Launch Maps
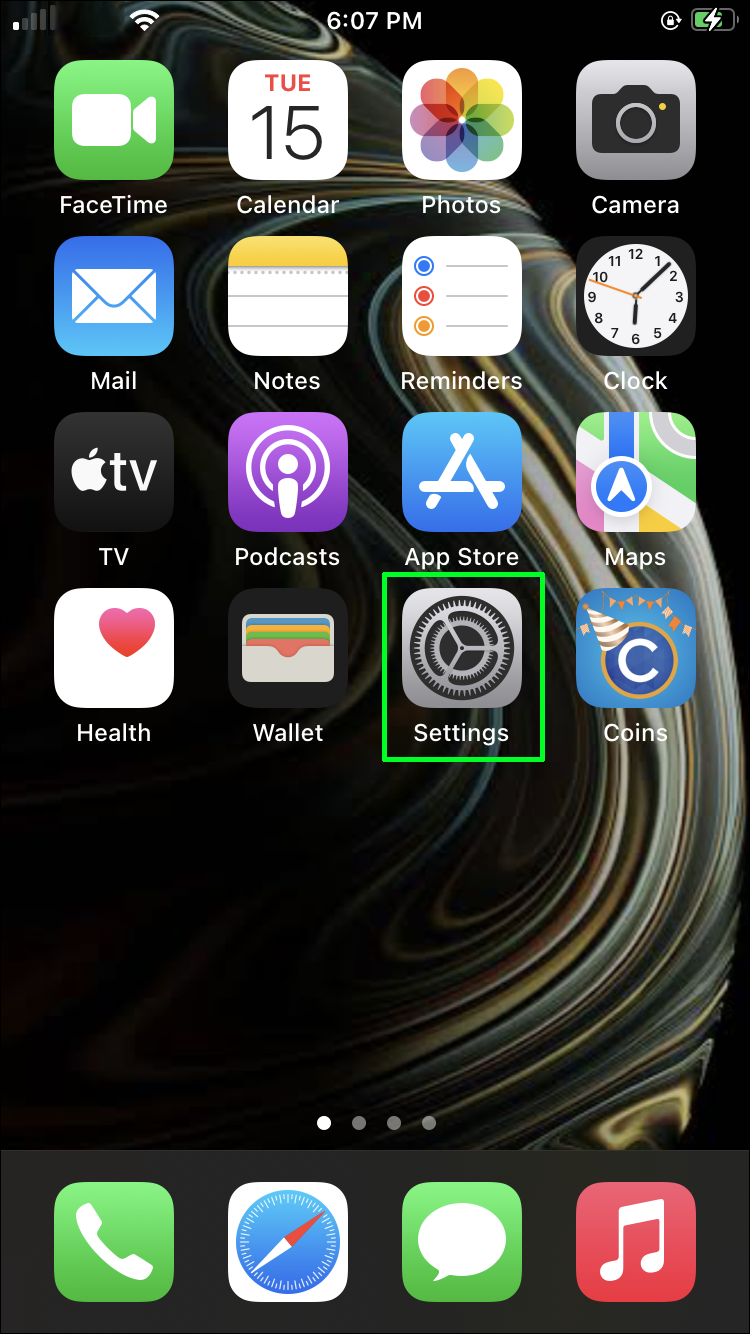Viewport: 750px width, 1334px height. pos(635,472)
